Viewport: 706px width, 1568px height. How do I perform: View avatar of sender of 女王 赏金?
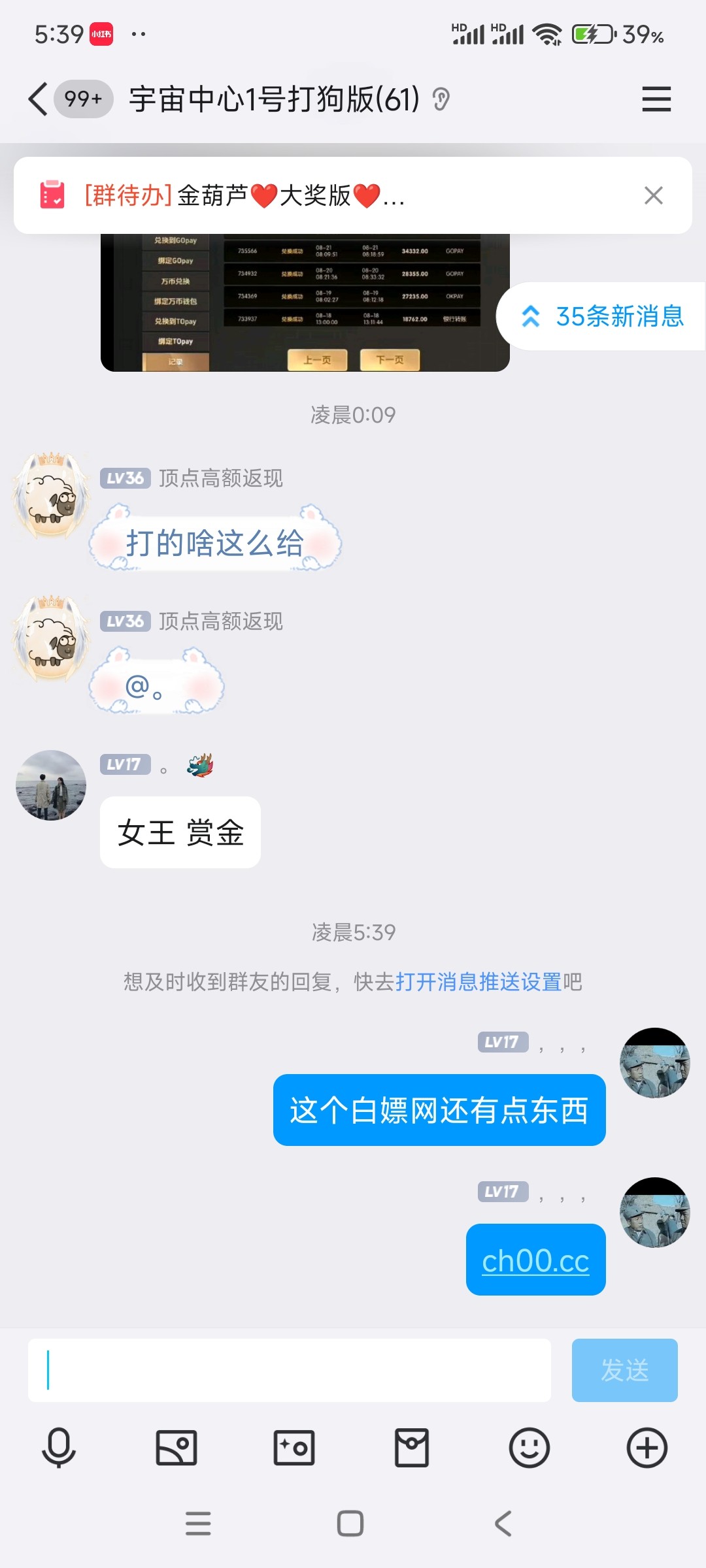tap(52, 785)
